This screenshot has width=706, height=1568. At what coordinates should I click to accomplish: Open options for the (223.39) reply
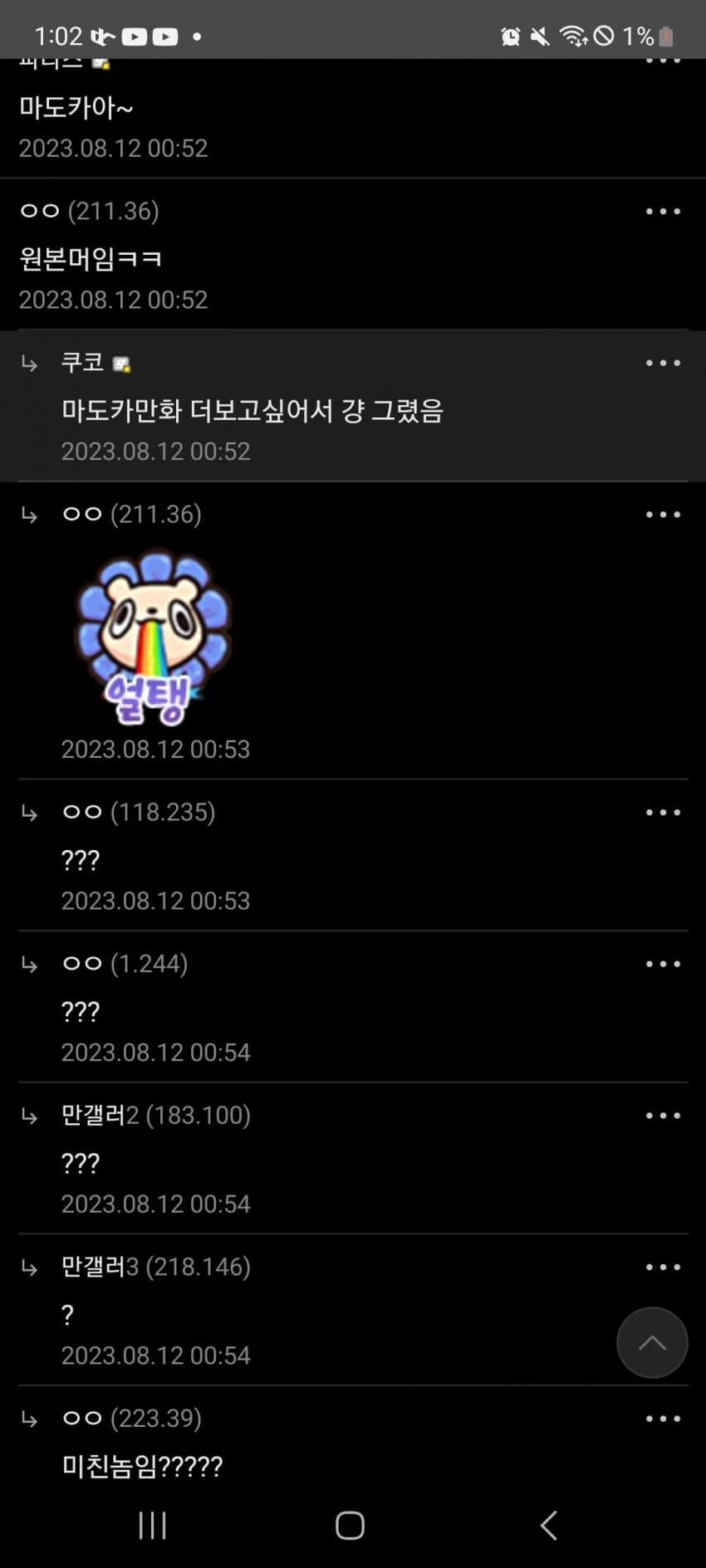663,1419
